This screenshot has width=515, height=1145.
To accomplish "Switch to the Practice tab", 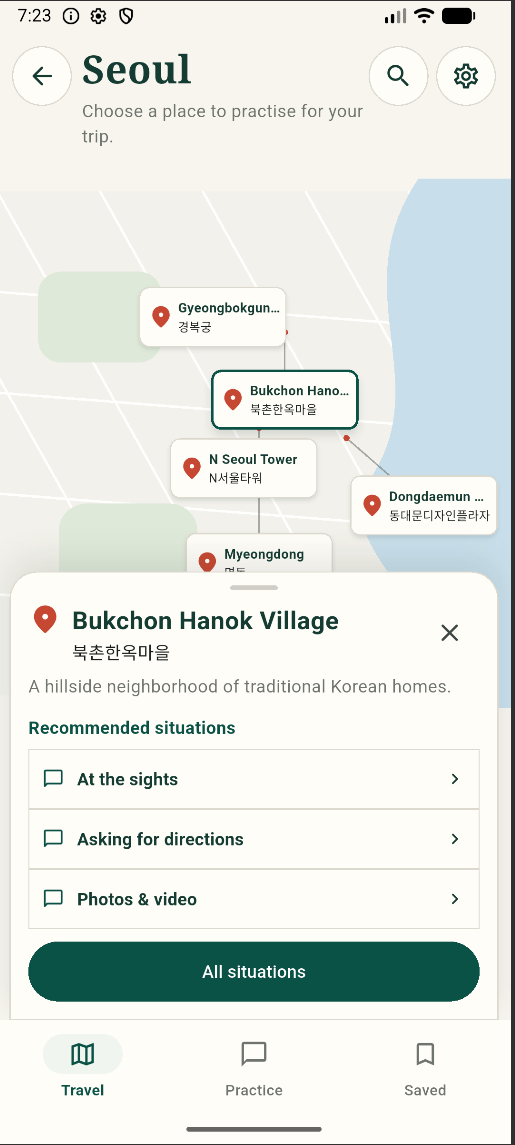I will click(x=253, y=1068).
